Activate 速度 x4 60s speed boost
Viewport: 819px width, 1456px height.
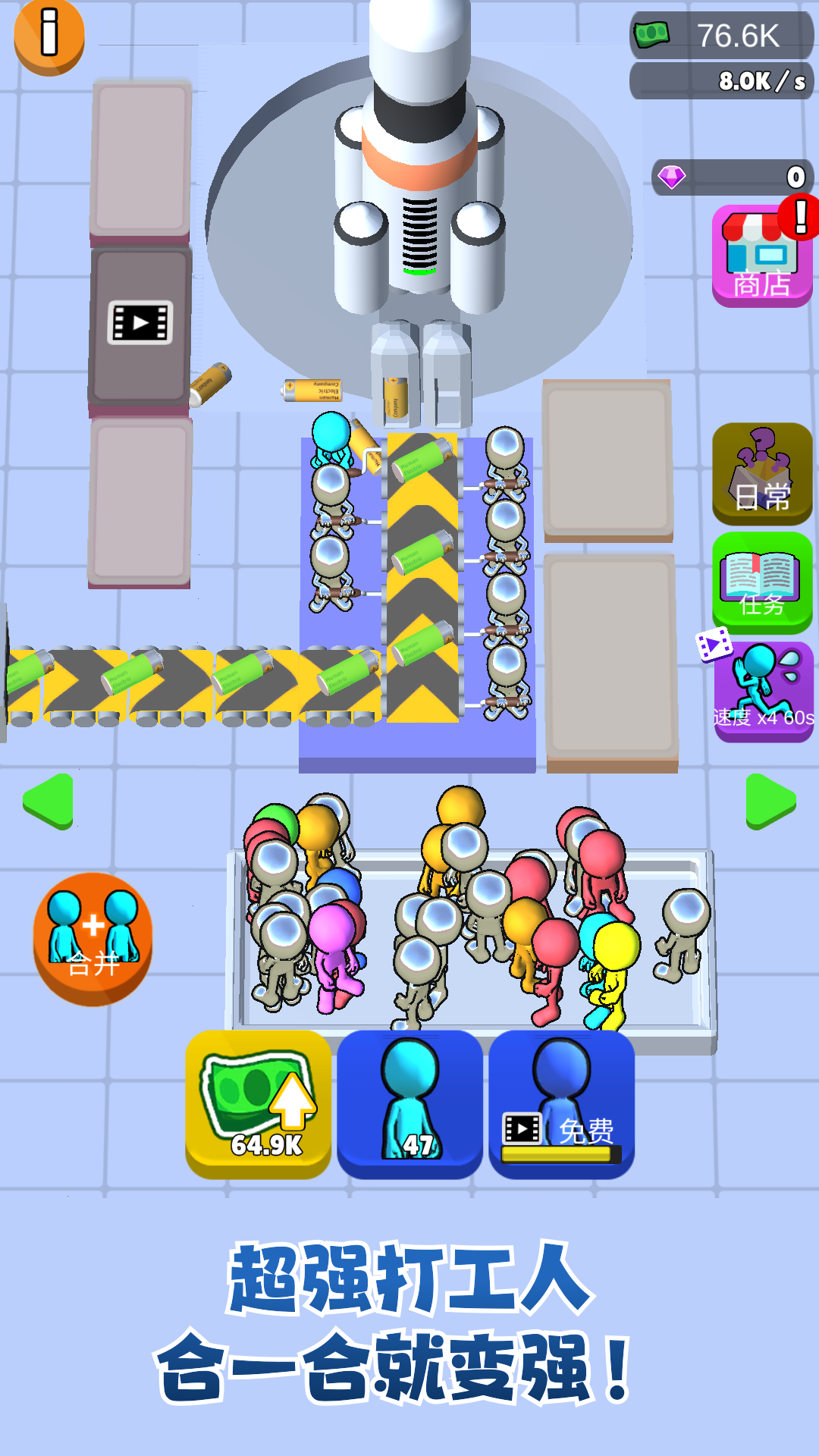(762, 690)
